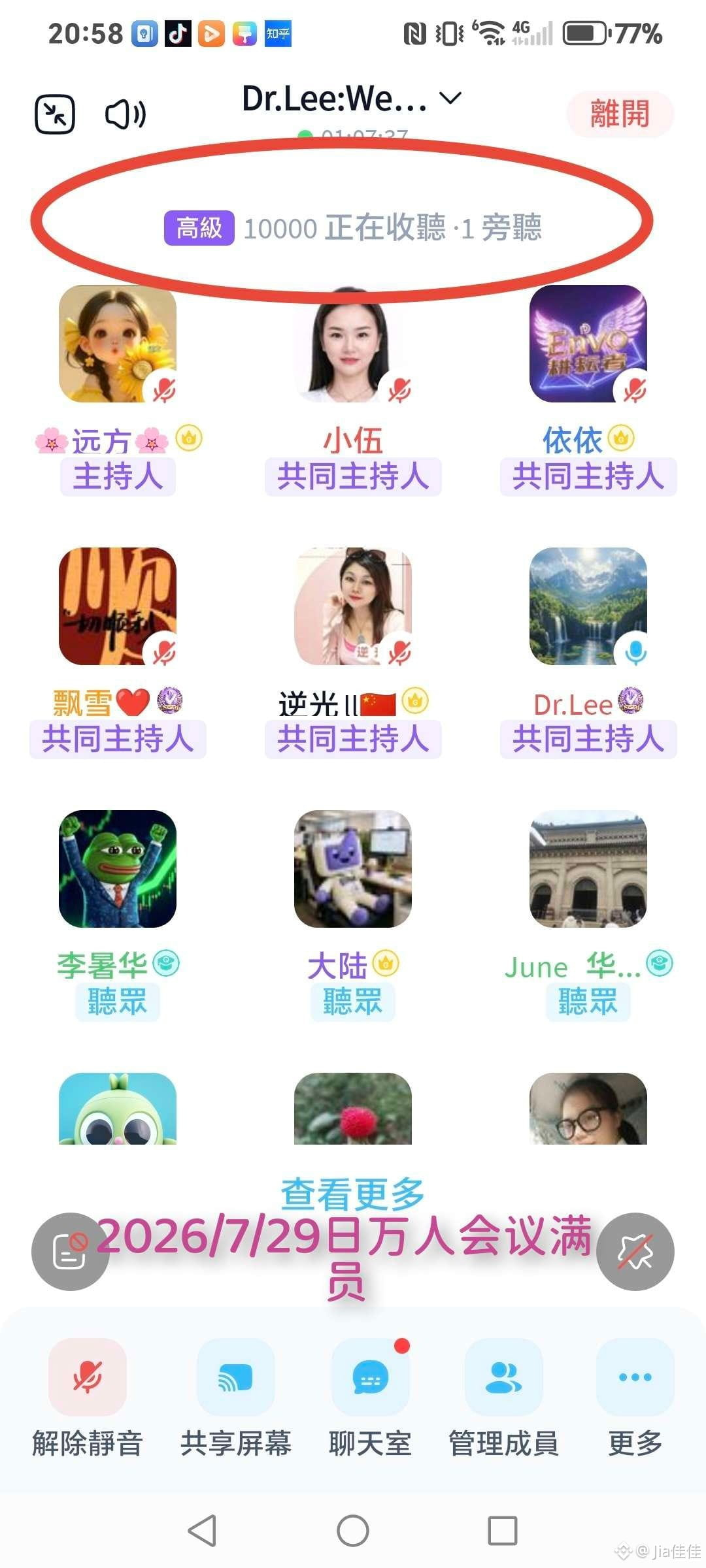706x1568 pixels.
Task: View speaking co-host Dr.Lee's profile
Action: pyautogui.click(x=588, y=606)
